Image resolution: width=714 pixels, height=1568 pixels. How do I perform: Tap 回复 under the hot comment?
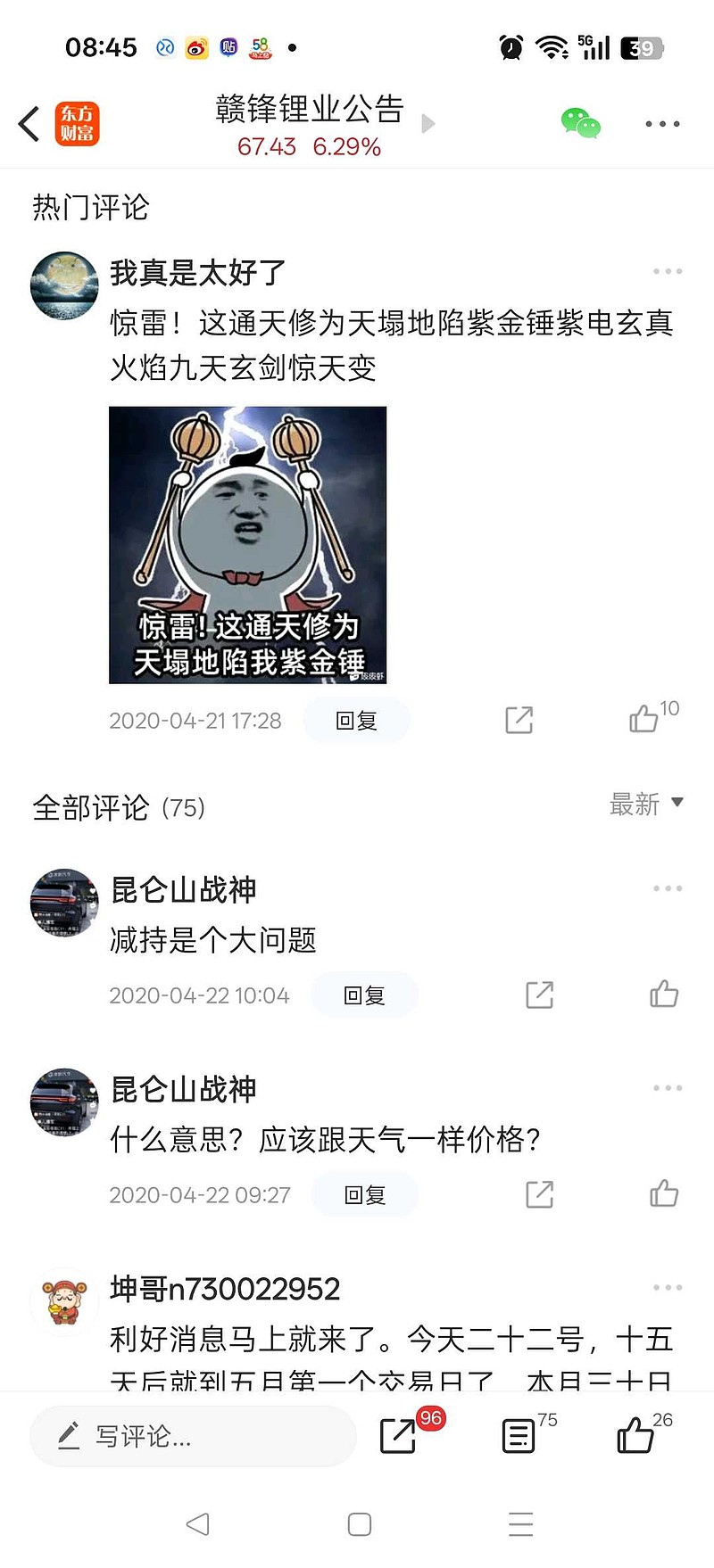tap(356, 719)
